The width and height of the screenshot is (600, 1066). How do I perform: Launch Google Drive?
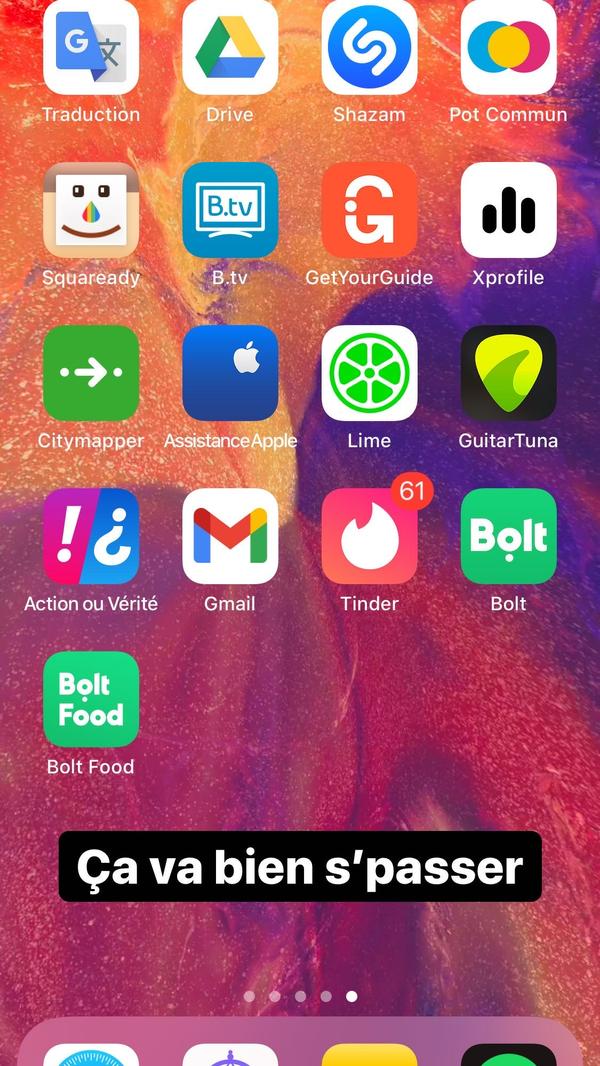(x=230, y=48)
